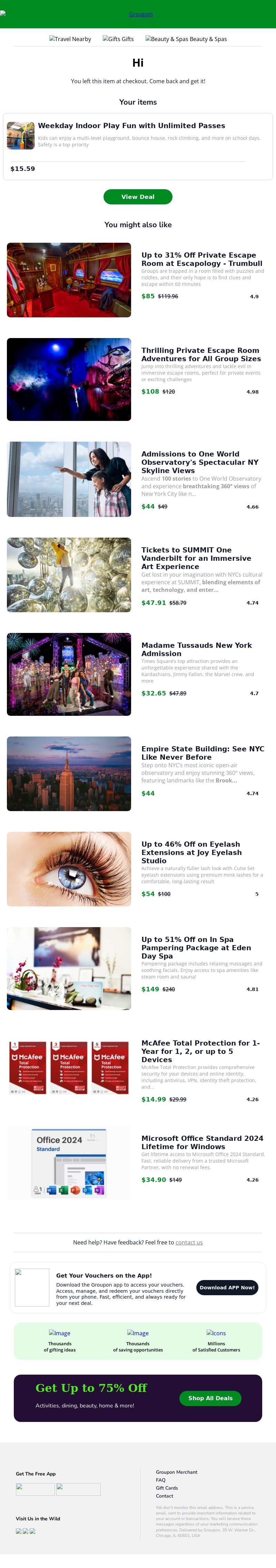Screen dimensions: 276x1568
Task: Open Microsoft Office Standard 2024 deal
Action: pyautogui.click(x=202, y=1142)
